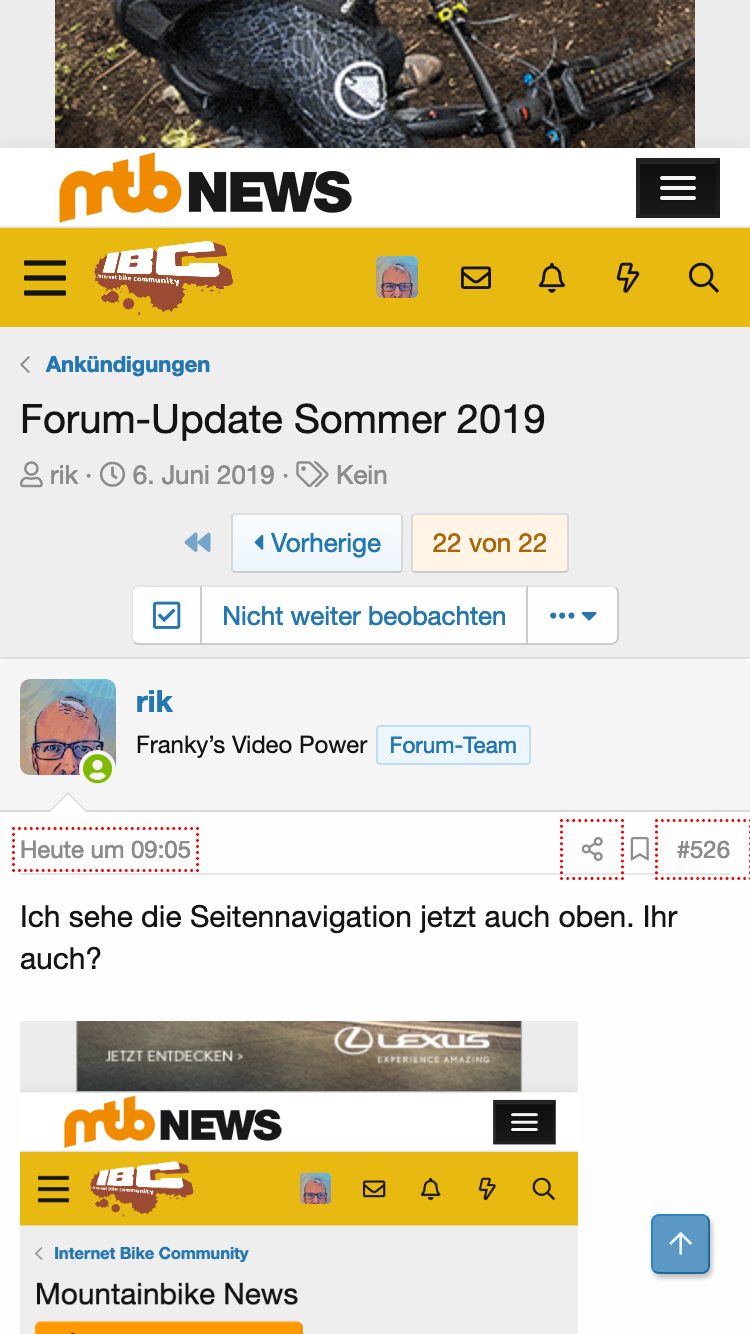The width and height of the screenshot is (750, 1334).
Task: Open forum search
Action: 704,277
